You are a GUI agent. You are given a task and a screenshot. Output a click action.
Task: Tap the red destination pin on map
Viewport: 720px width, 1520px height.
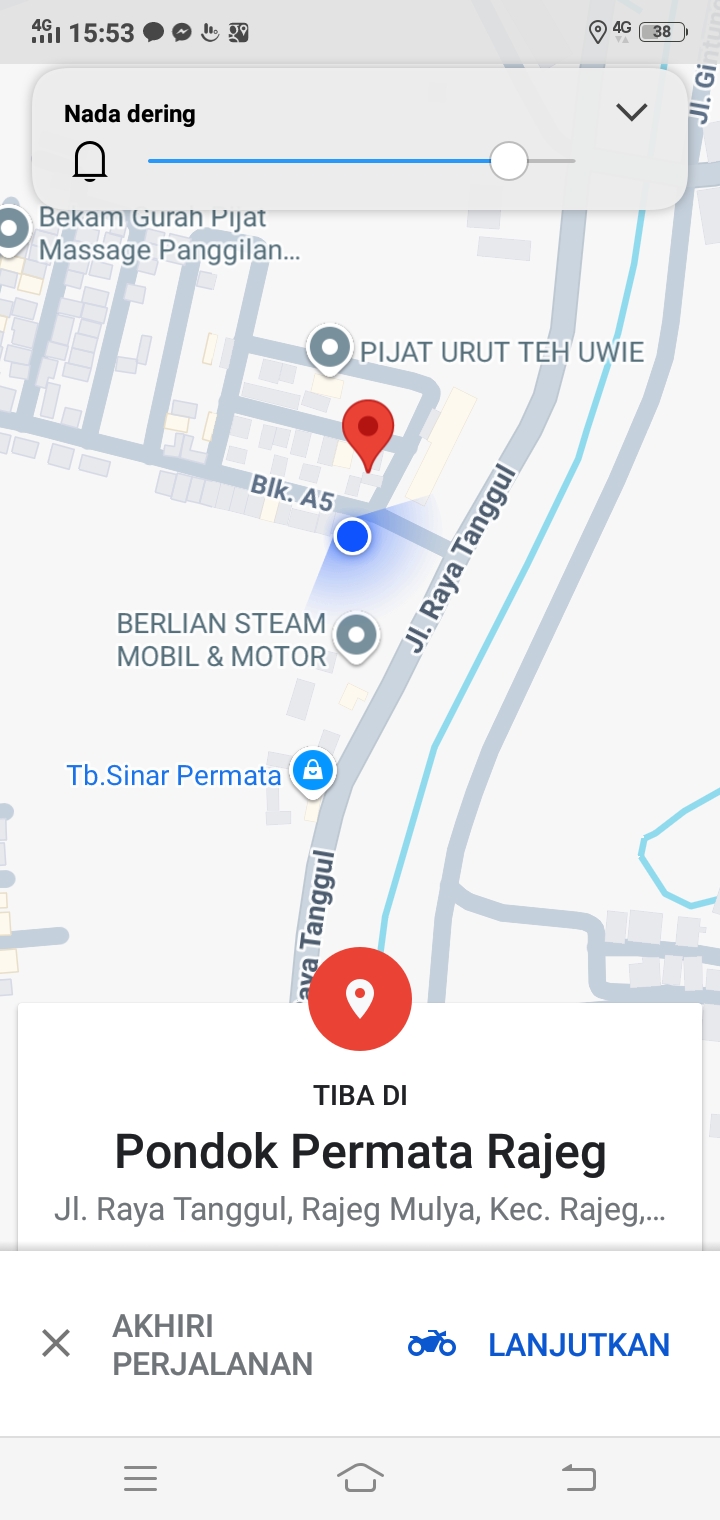(368, 430)
